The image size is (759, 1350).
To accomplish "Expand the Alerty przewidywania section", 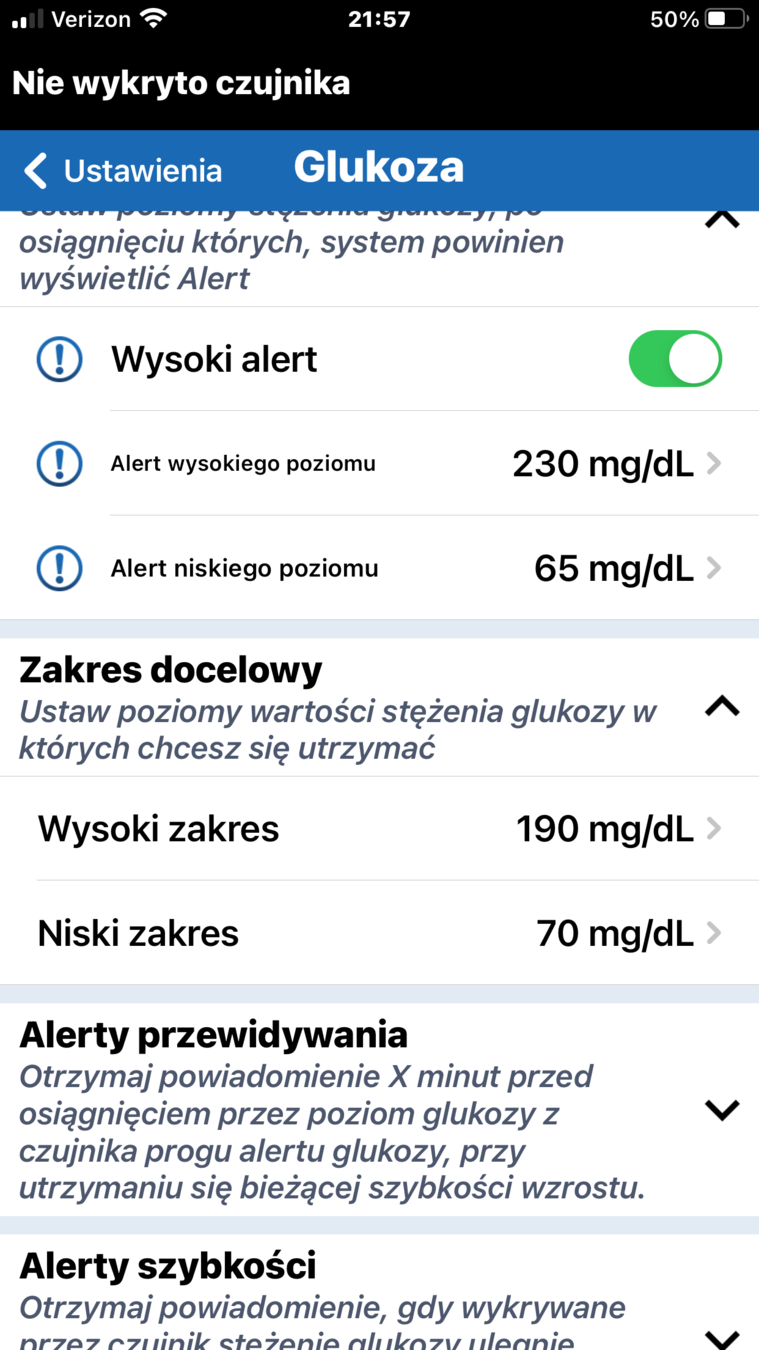I will [722, 1110].
